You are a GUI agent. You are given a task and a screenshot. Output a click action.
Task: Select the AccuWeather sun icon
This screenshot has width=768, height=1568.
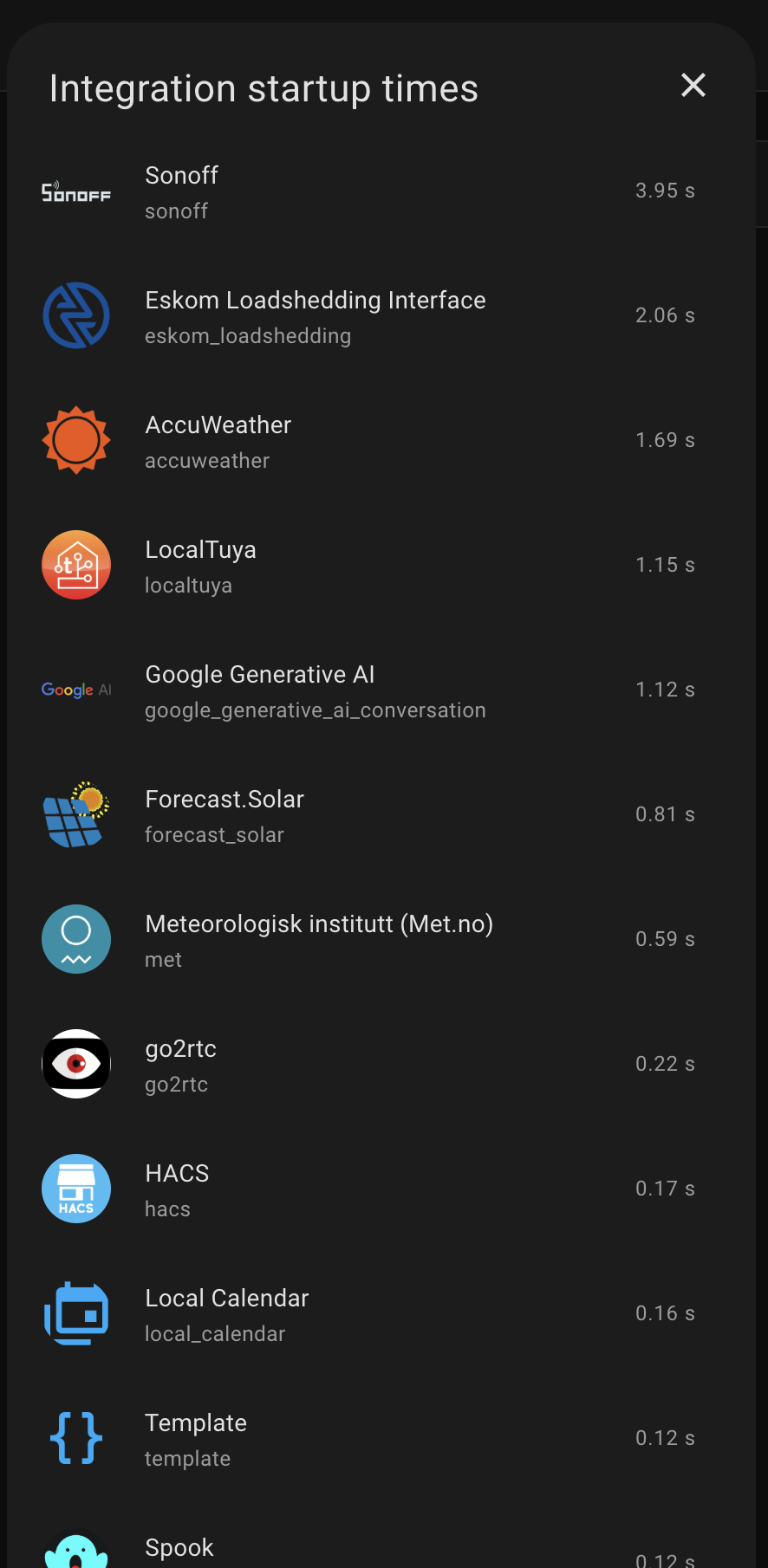pos(76,440)
